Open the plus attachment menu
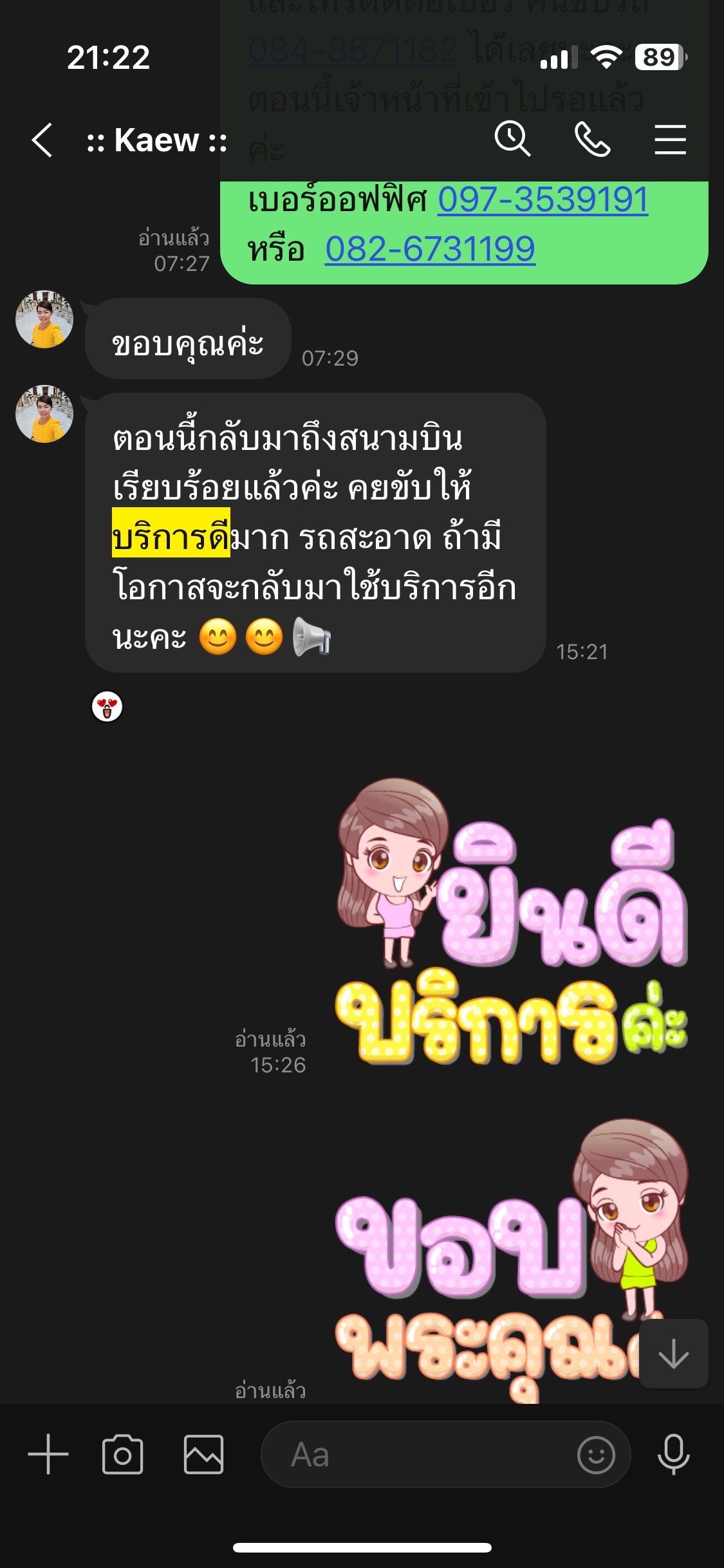This screenshot has width=724, height=1568. click(x=48, y=1454)
